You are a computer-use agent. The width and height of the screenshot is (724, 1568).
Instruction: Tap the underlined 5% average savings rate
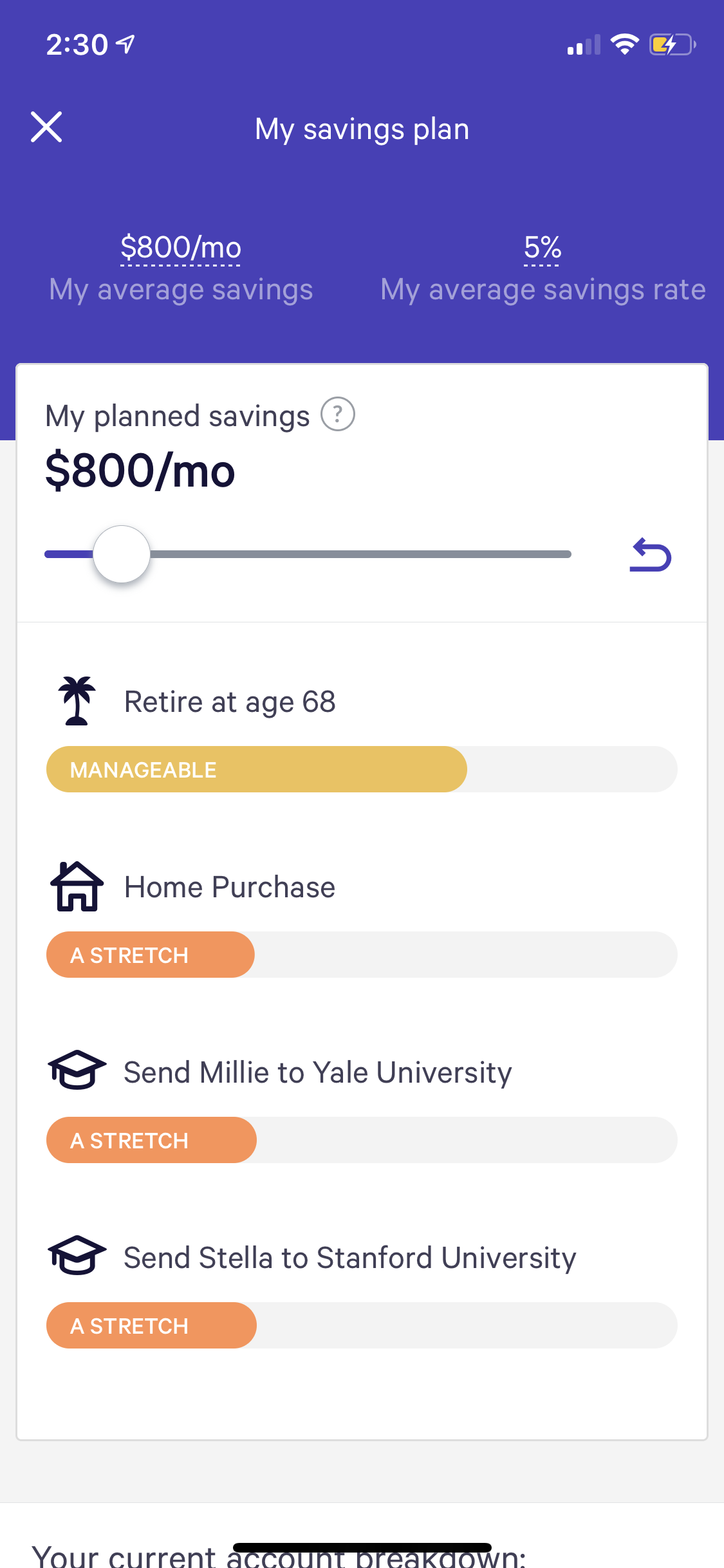coord(543,248)
